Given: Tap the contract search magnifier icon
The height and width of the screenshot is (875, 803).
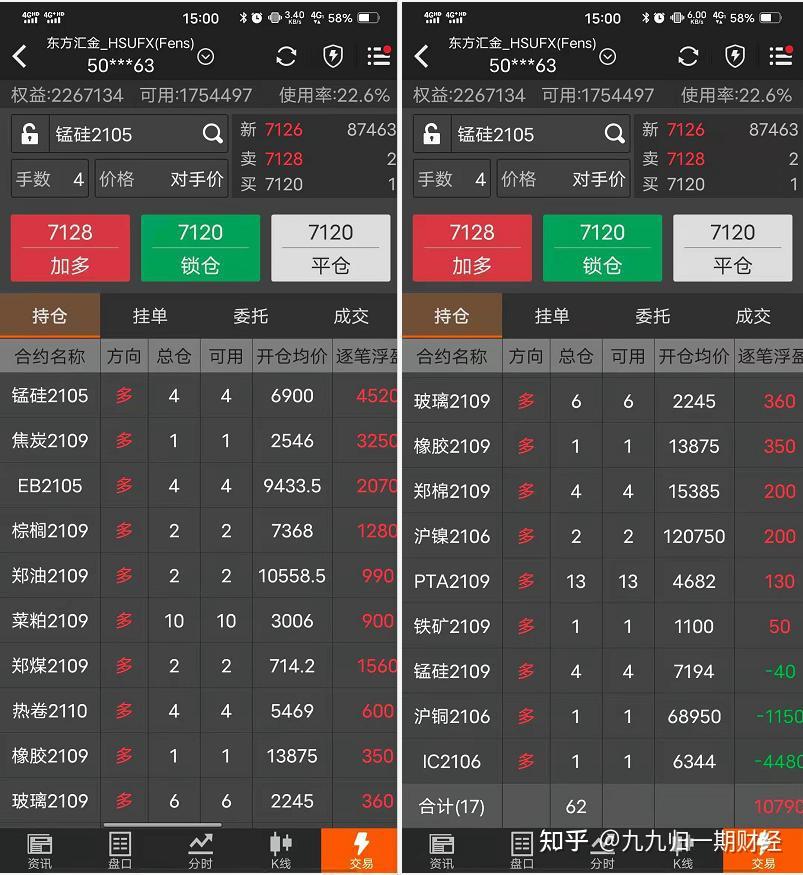Looking at the screenshot, I should coord(211,134).
